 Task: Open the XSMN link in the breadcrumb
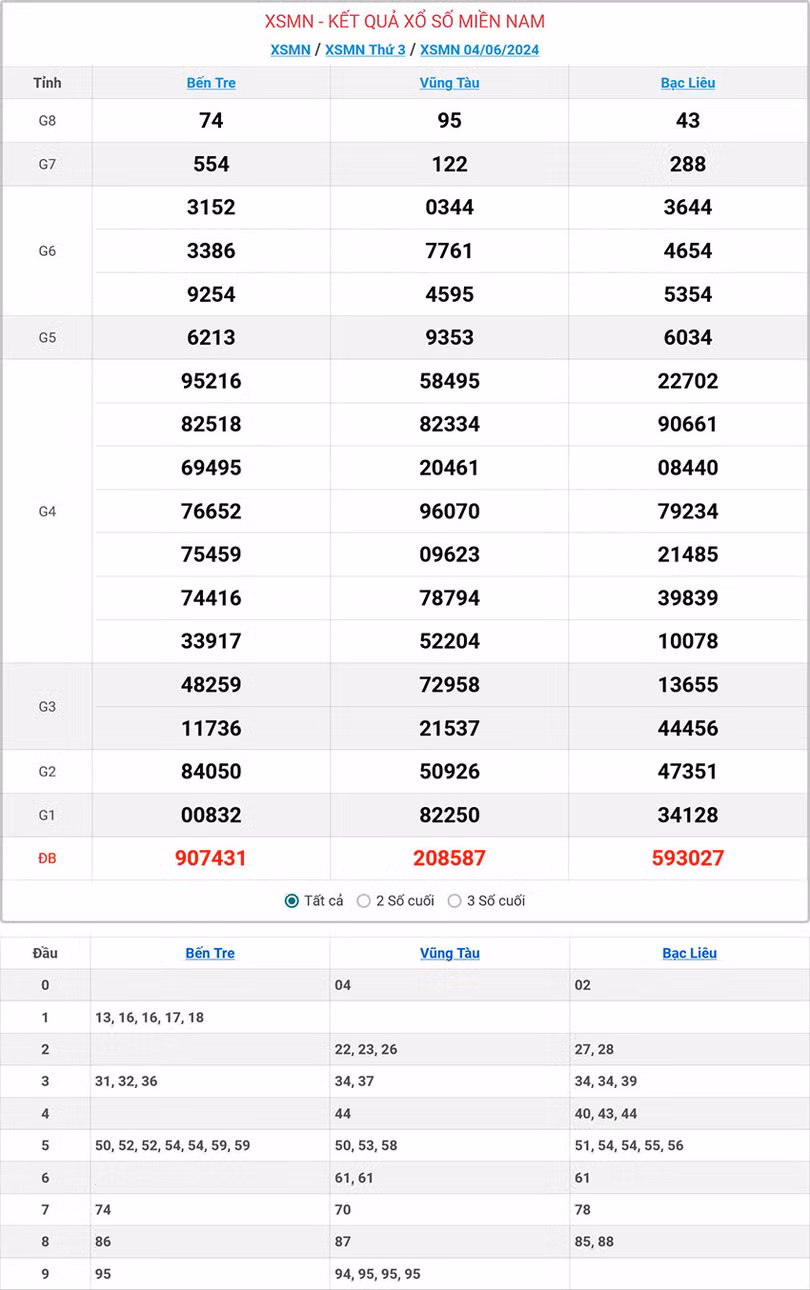(290, 50)
